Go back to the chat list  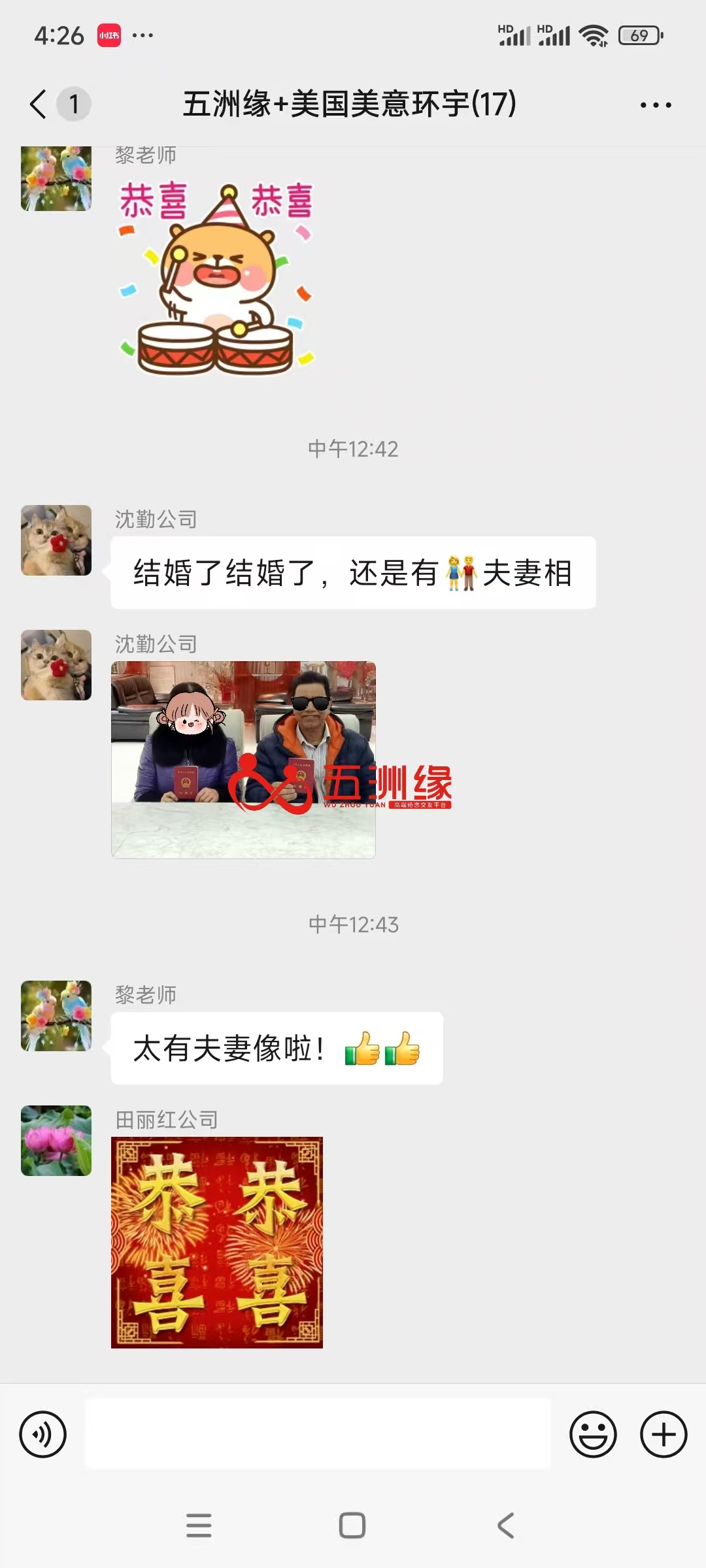[39, 105]
